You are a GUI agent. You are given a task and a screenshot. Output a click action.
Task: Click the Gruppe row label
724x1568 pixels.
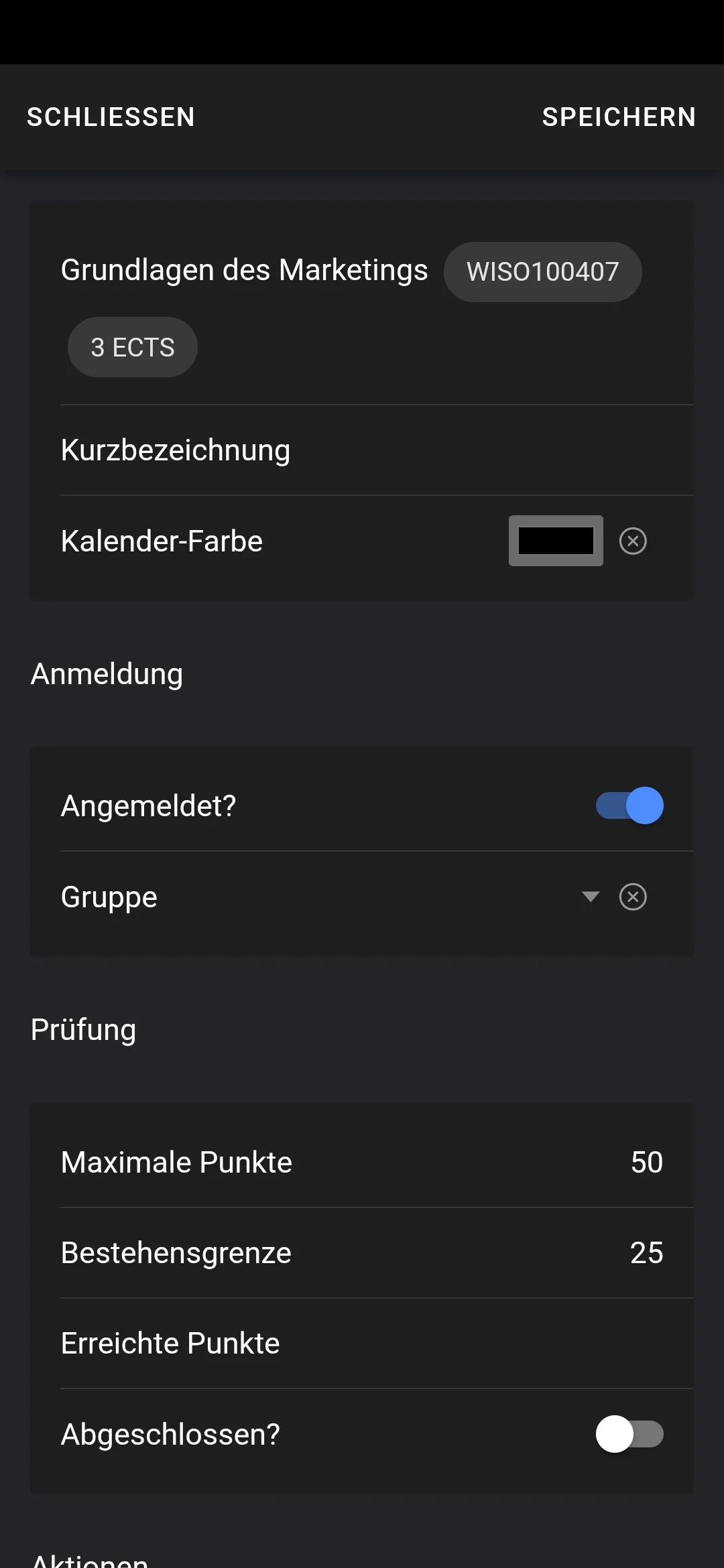[x=108, y=897]
